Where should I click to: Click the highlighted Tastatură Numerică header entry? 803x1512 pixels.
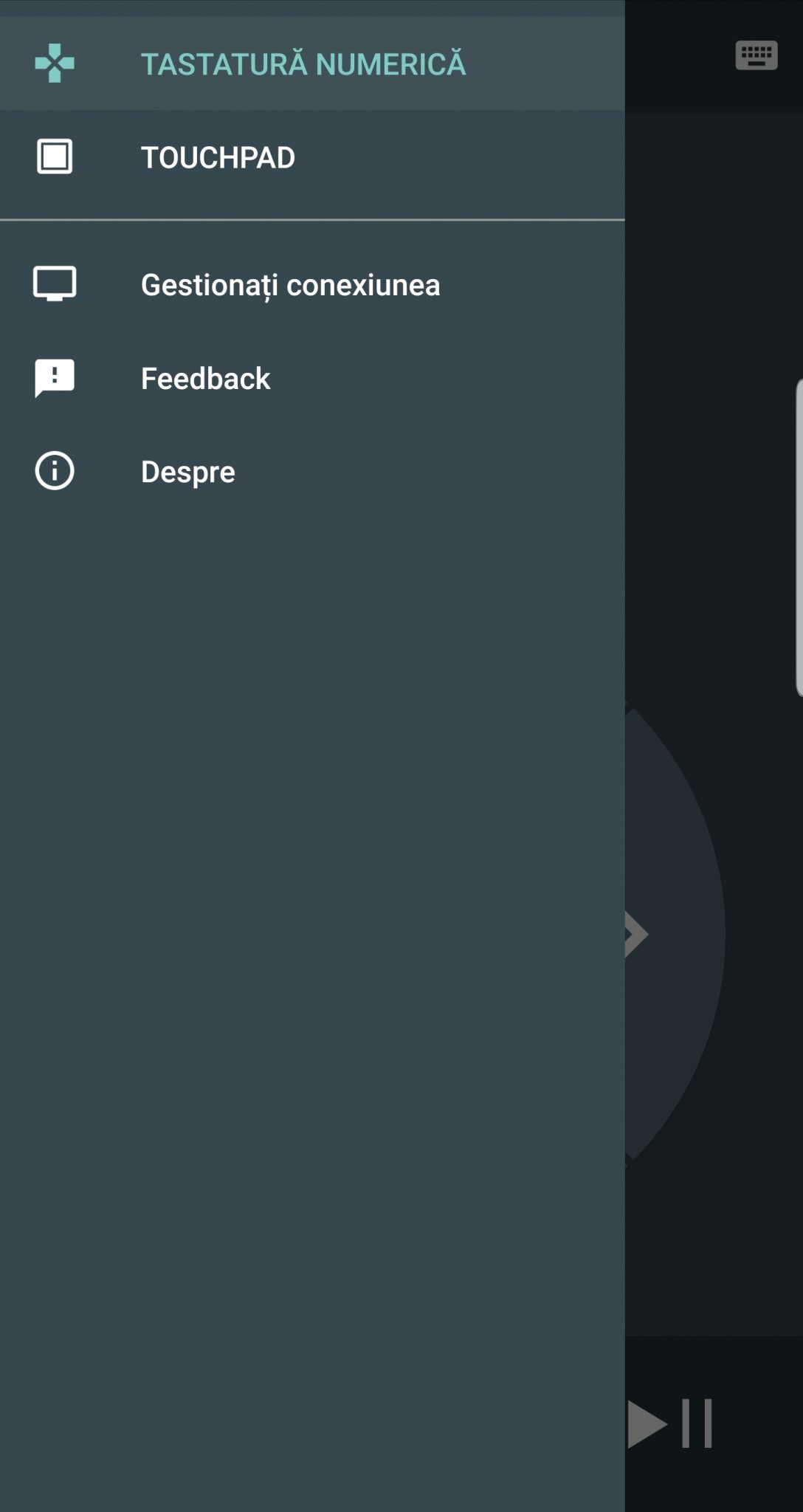tap(304, 63)
